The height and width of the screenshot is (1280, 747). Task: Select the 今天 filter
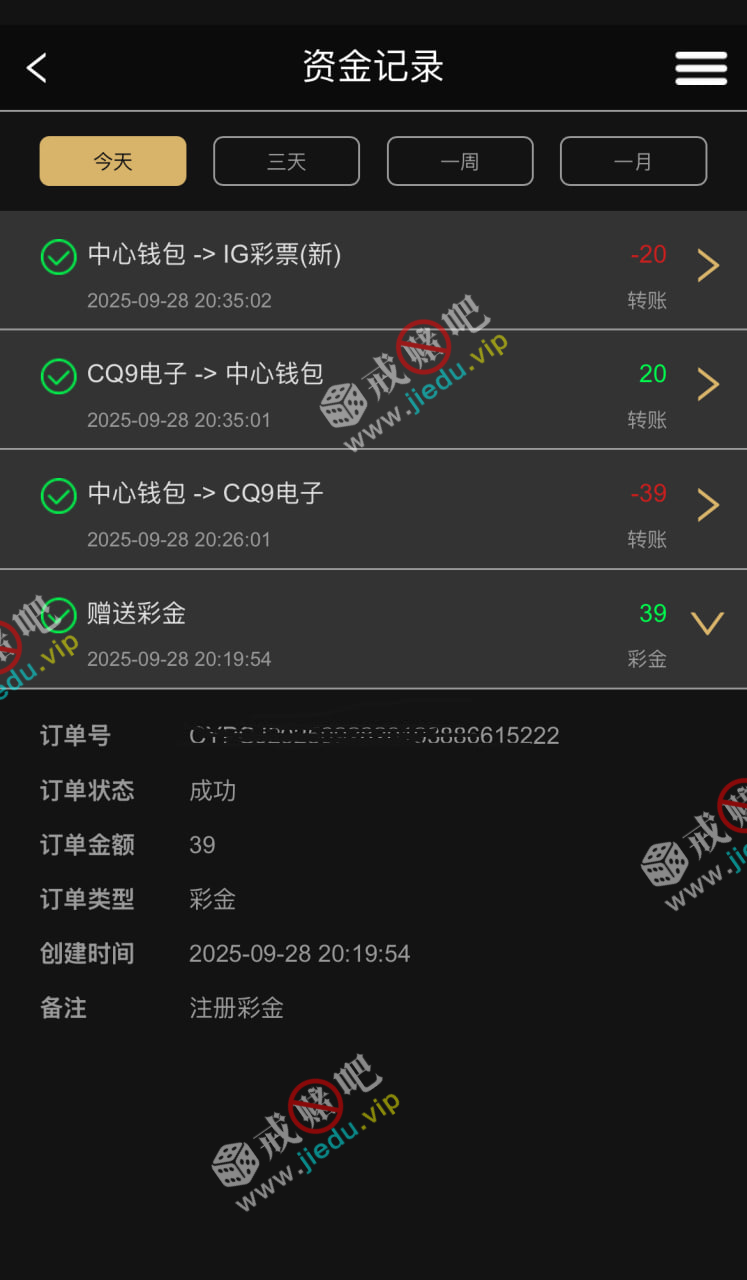[113, 161]
